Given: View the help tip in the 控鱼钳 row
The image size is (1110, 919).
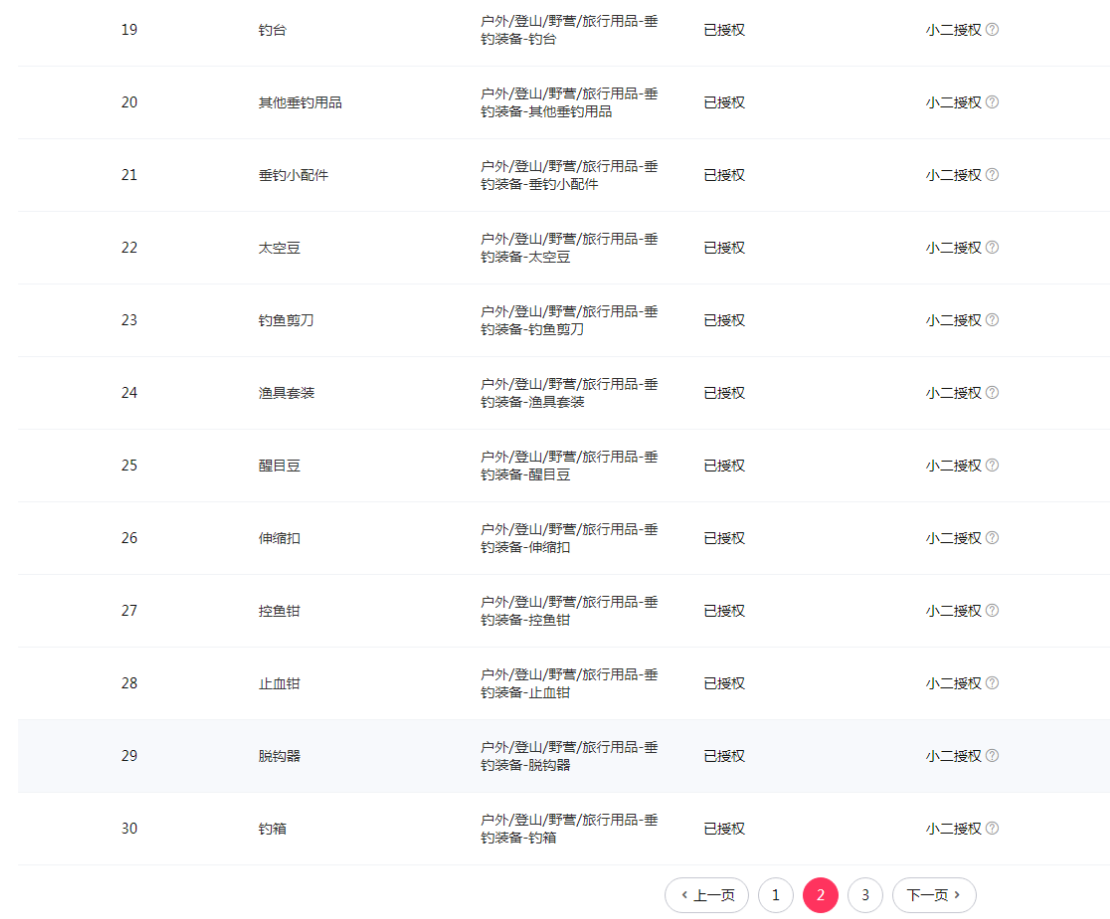Looking at the screenshot, I should pos(992,611).
